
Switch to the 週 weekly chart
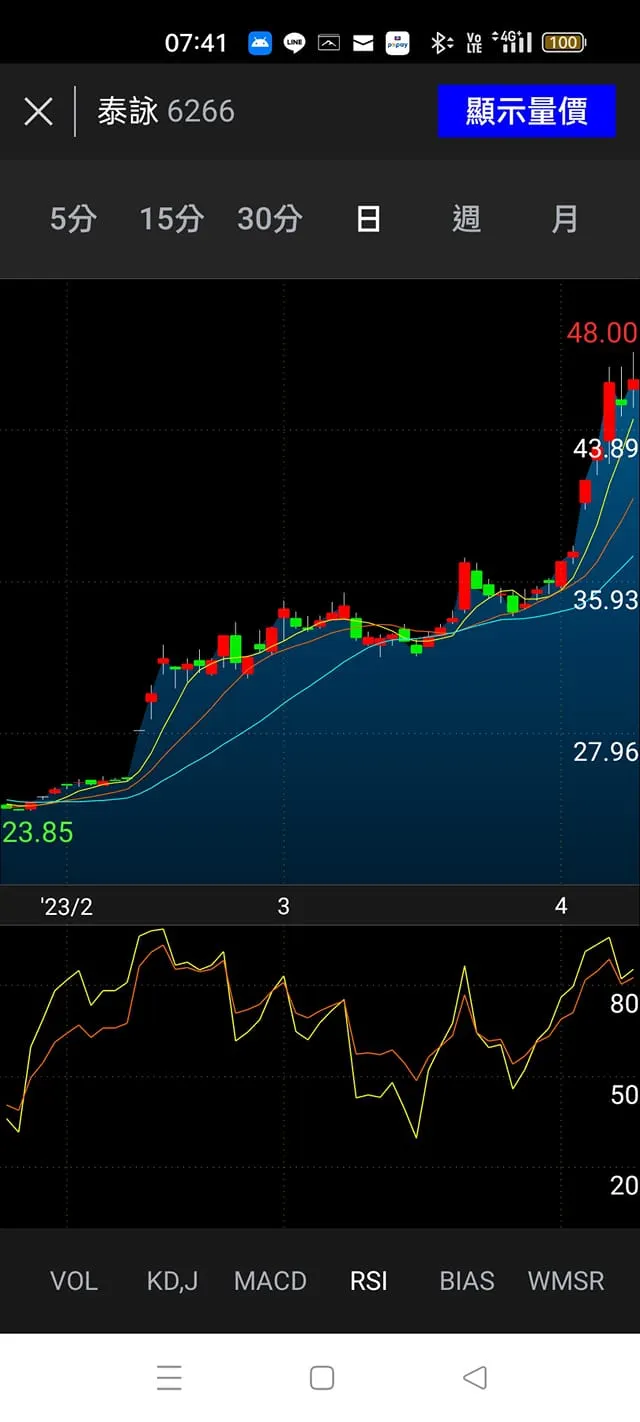click(466, 219)
